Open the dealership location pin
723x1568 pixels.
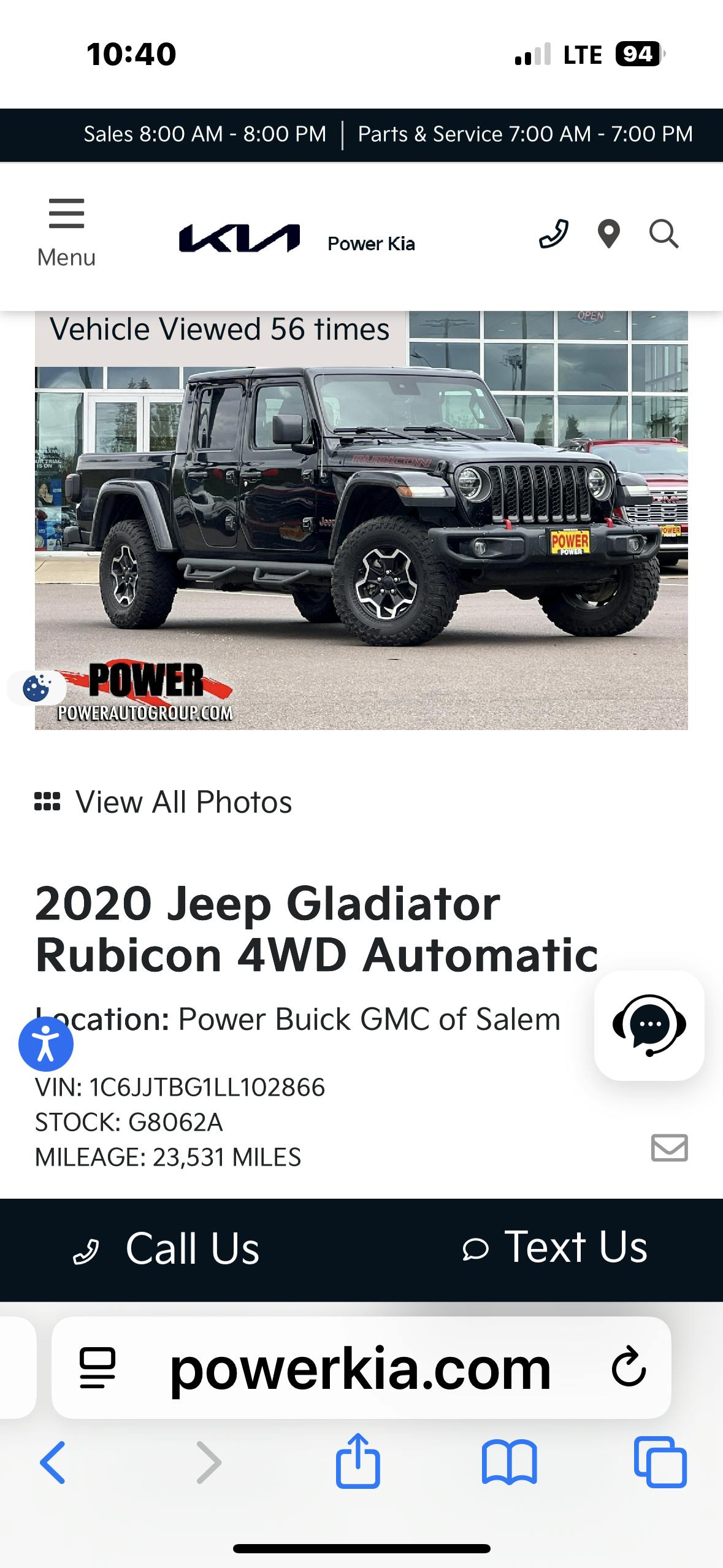tap(608, 234)
